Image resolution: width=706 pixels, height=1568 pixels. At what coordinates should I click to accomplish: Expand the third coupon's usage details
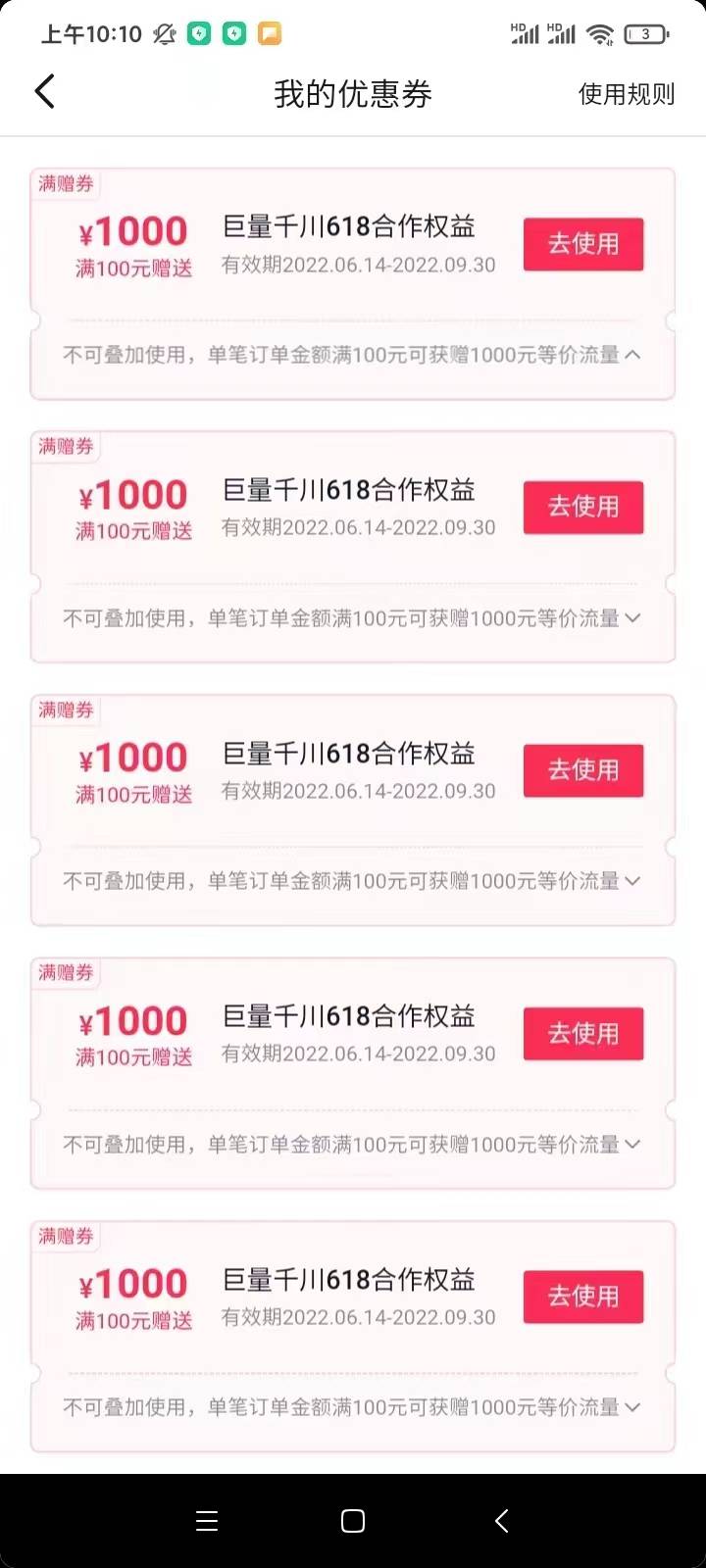632,881
